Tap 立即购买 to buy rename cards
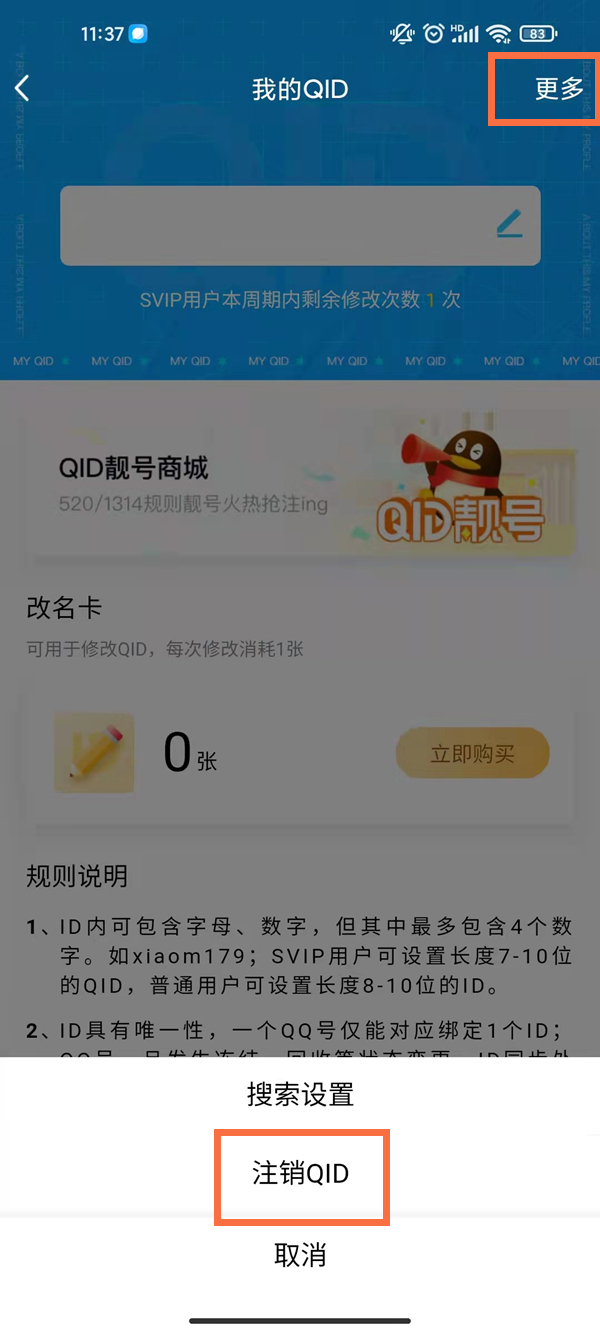Image resolution: width=600 pixels, height=1333 pixels. (x=473, y=753)
